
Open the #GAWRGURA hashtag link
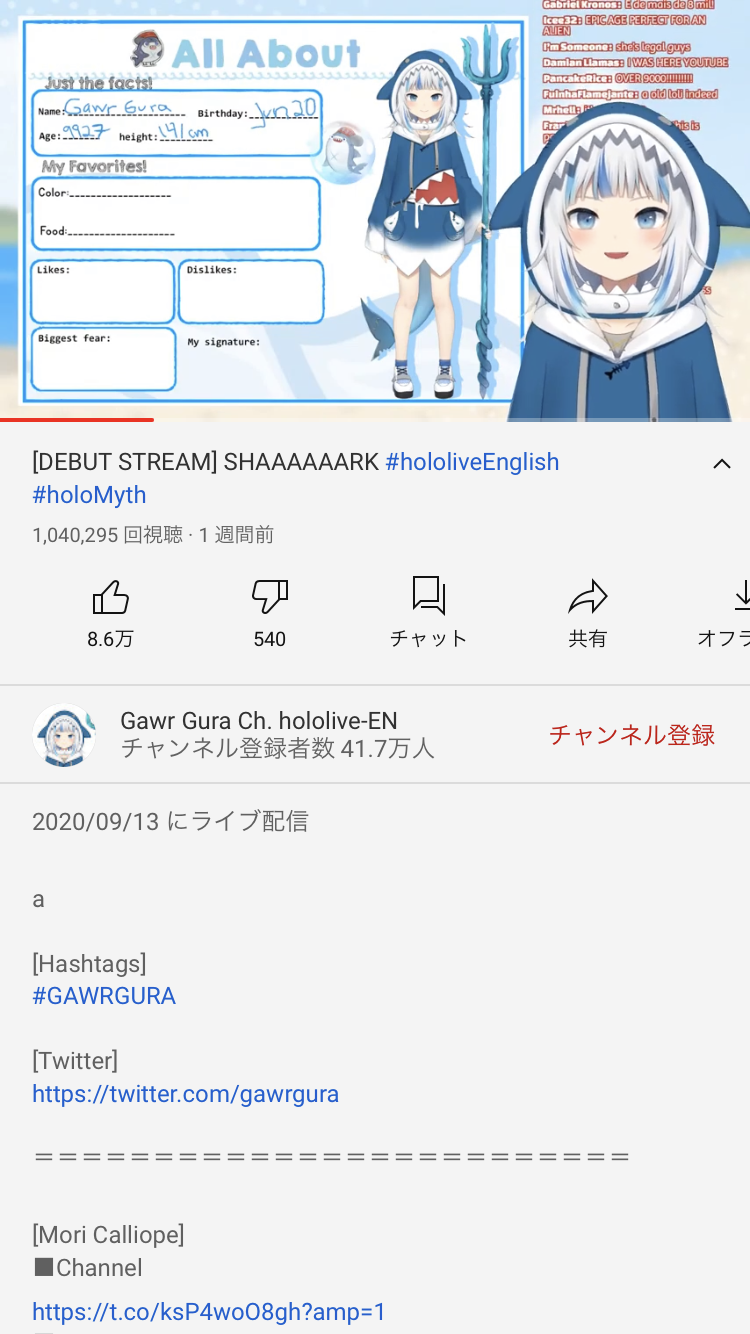coord(104,996)
